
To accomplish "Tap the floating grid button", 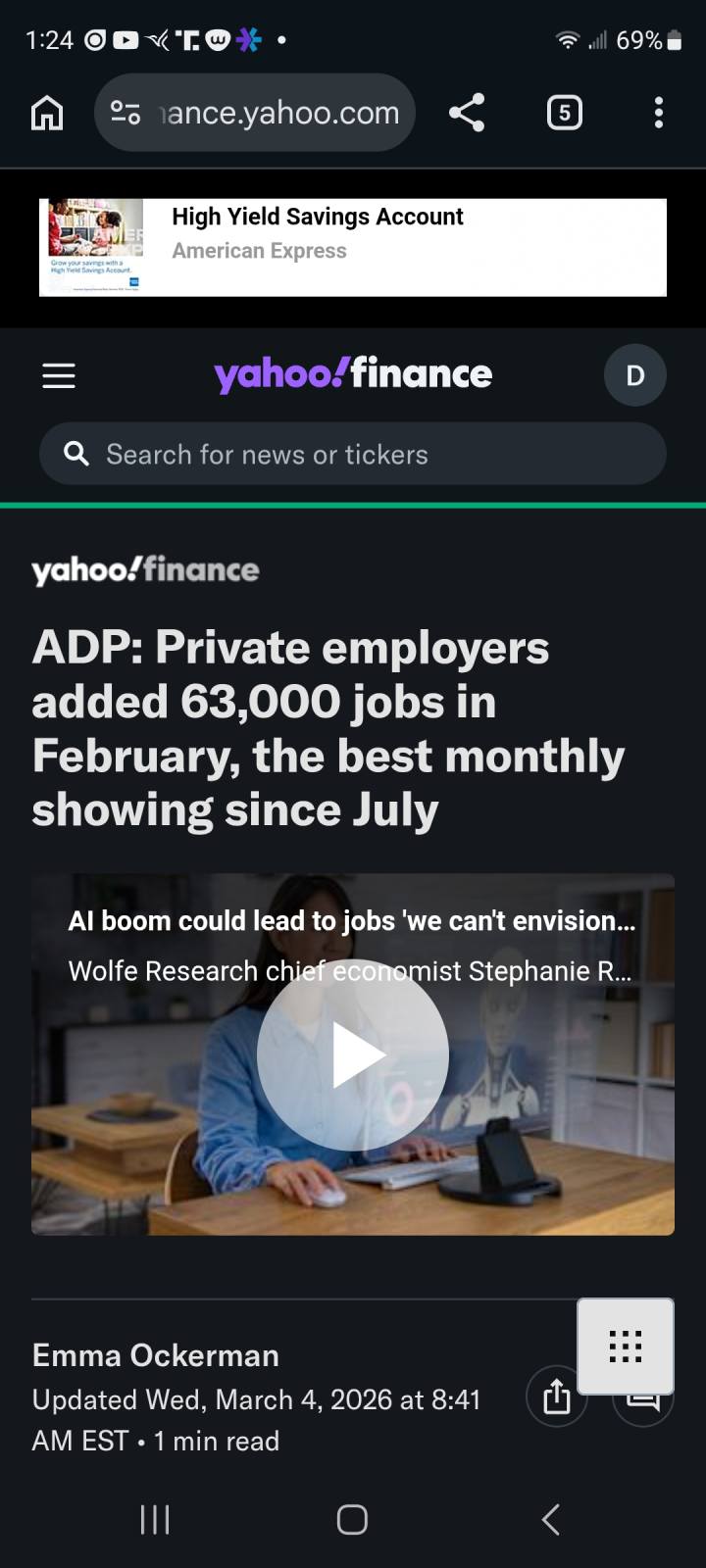I will pos(626,1346).
